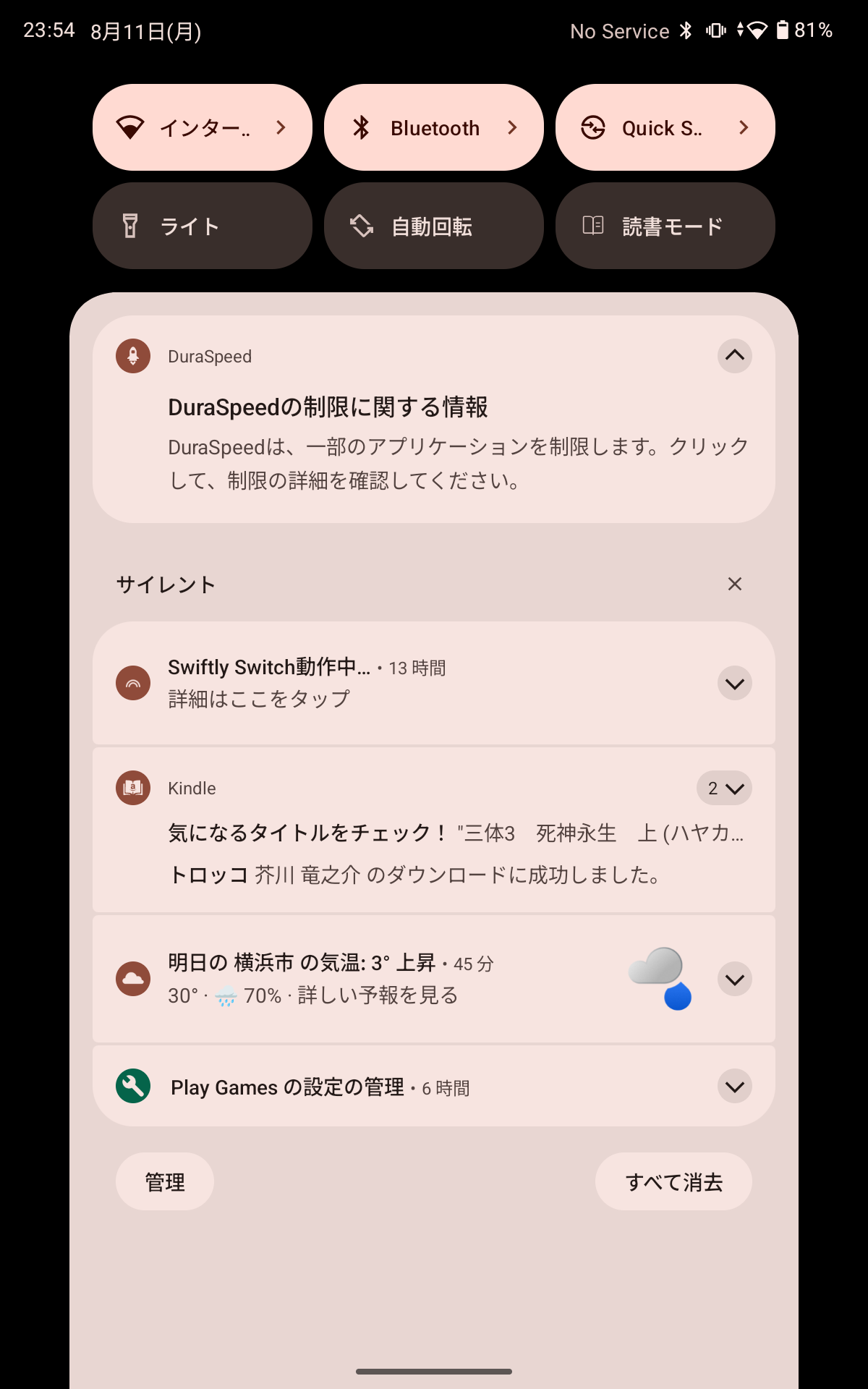
Task: Turn on the ライト flashlight tile
Action: (x=203, y=226)
